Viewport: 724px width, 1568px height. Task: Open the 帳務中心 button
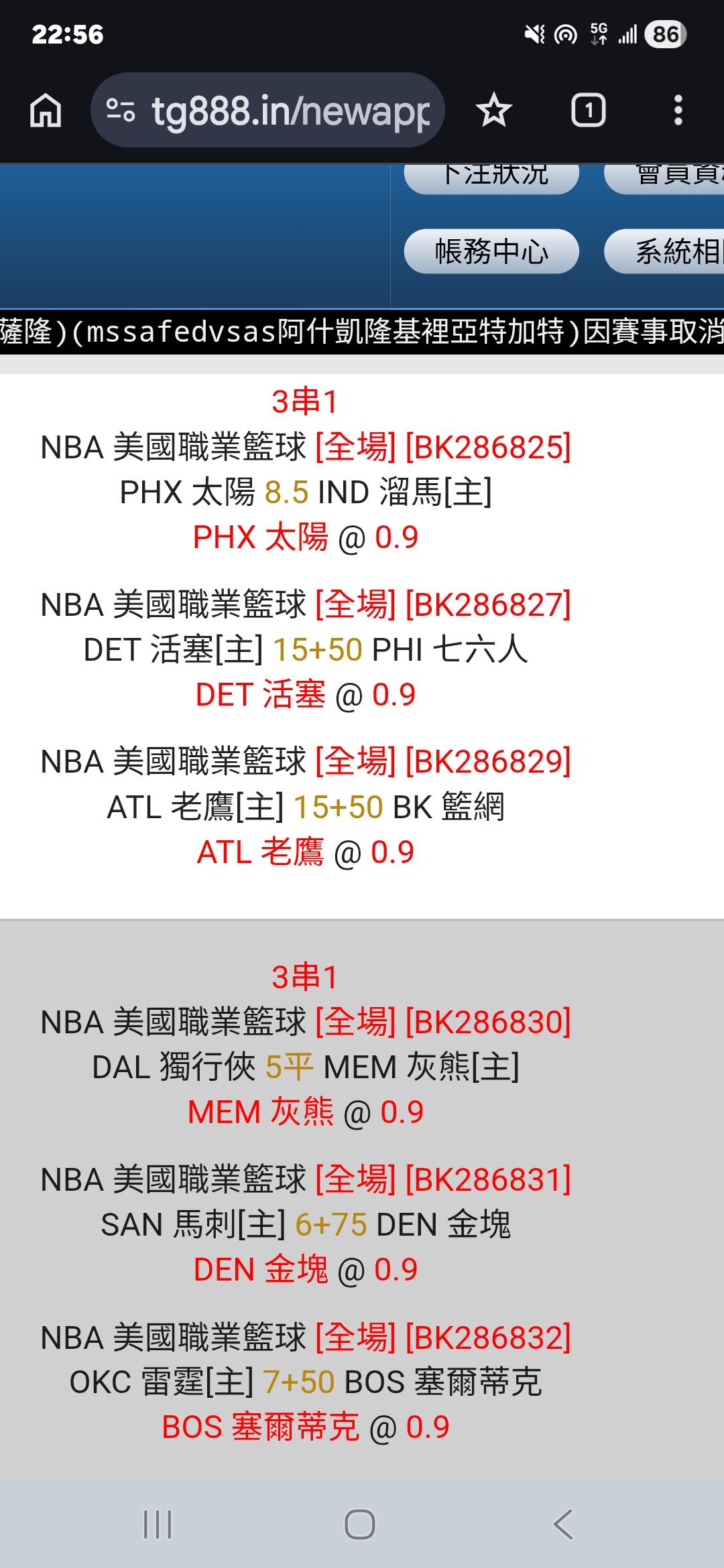pos(491,251)
